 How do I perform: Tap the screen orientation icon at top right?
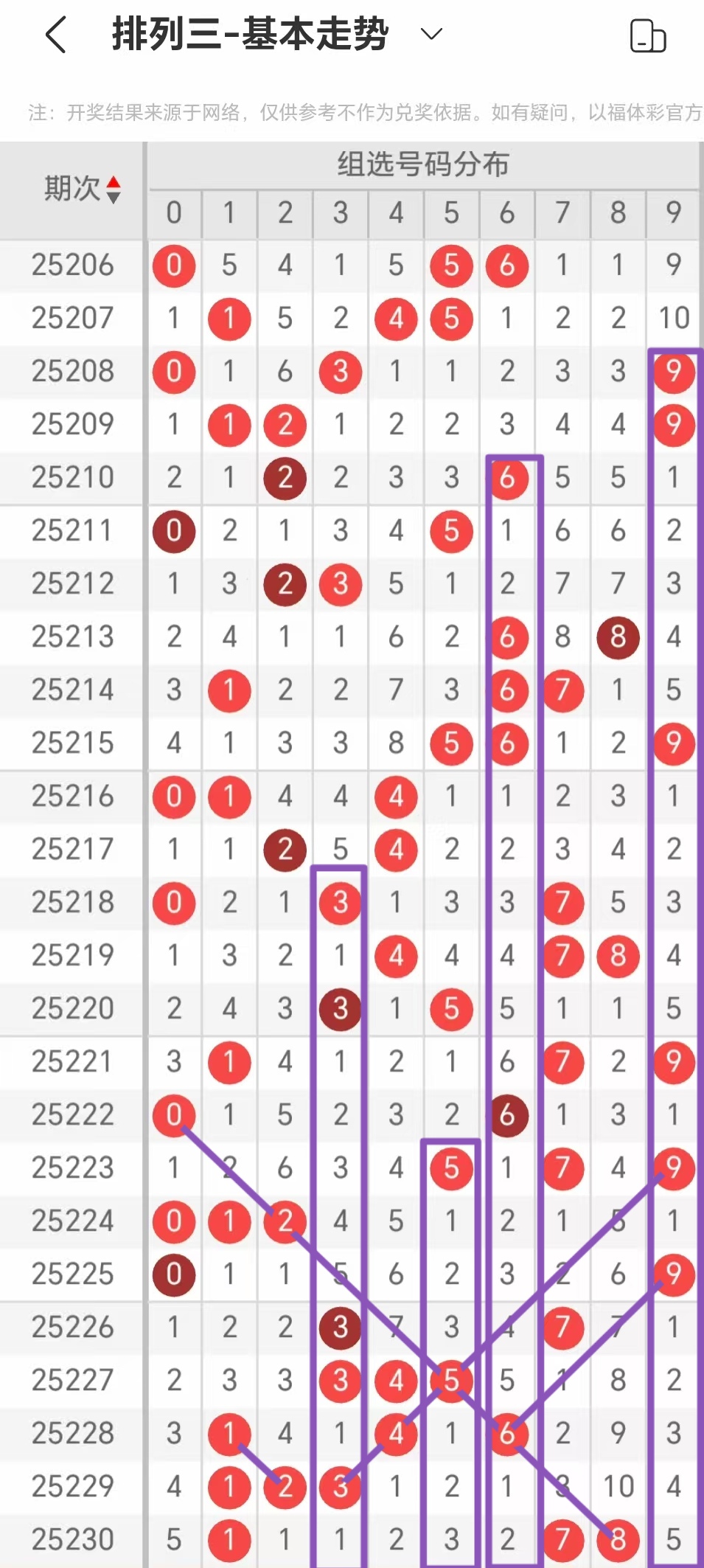coord(648,35)
